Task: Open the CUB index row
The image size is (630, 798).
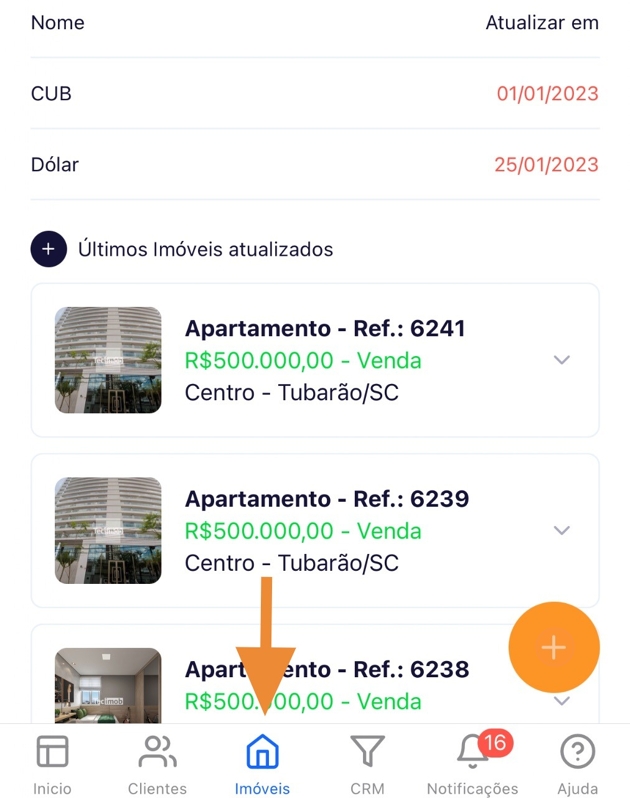Action: [314, 94]
